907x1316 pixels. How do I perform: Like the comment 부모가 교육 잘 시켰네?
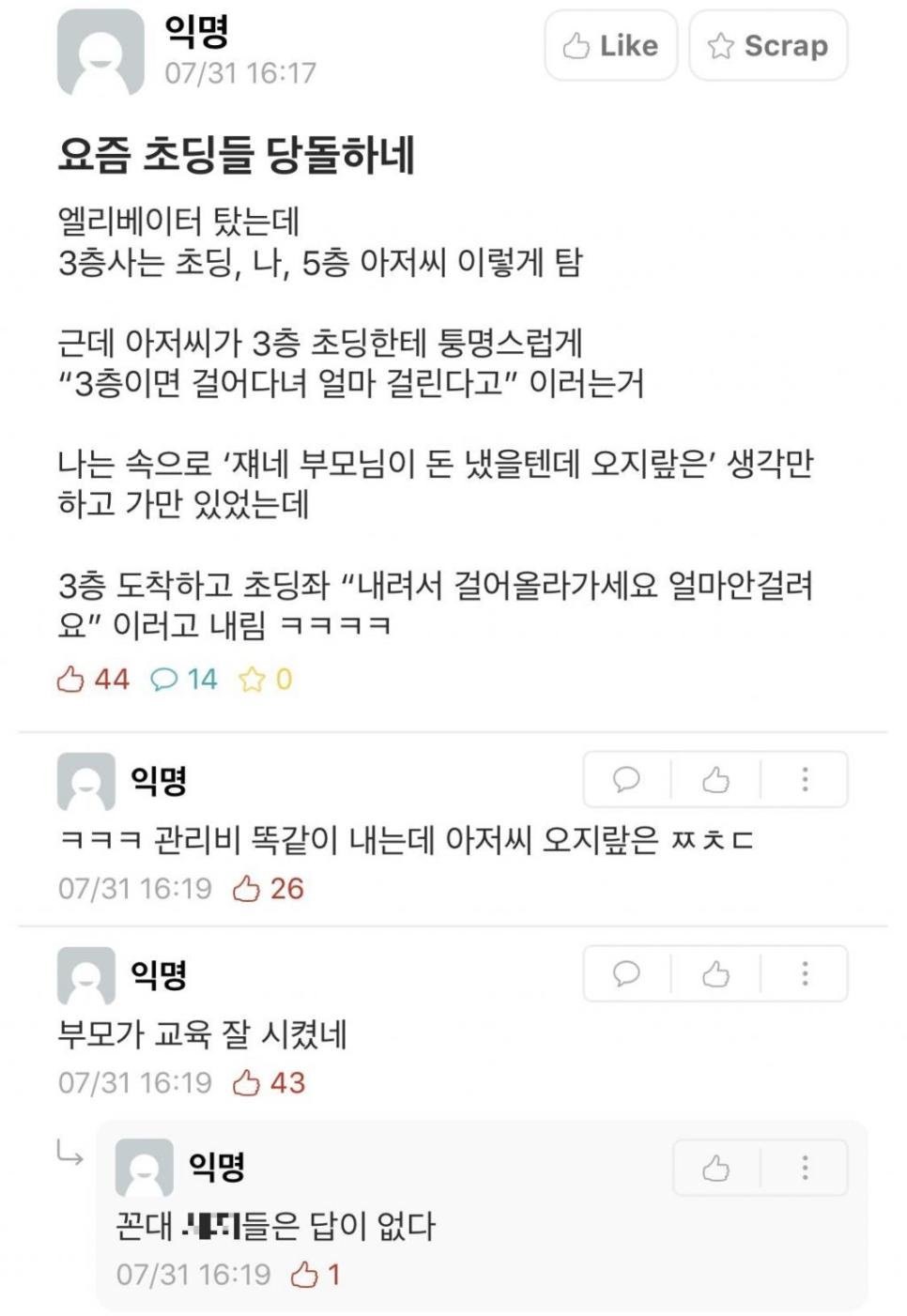click(715, 973)
